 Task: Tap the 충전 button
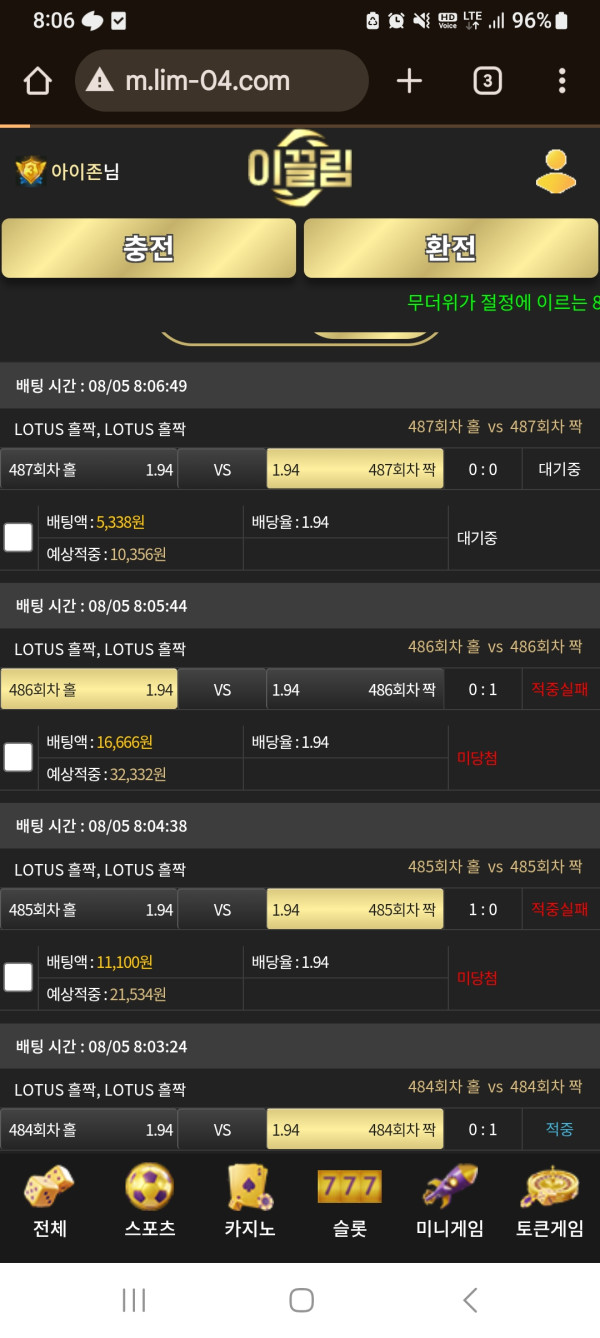tap(149, 248)
